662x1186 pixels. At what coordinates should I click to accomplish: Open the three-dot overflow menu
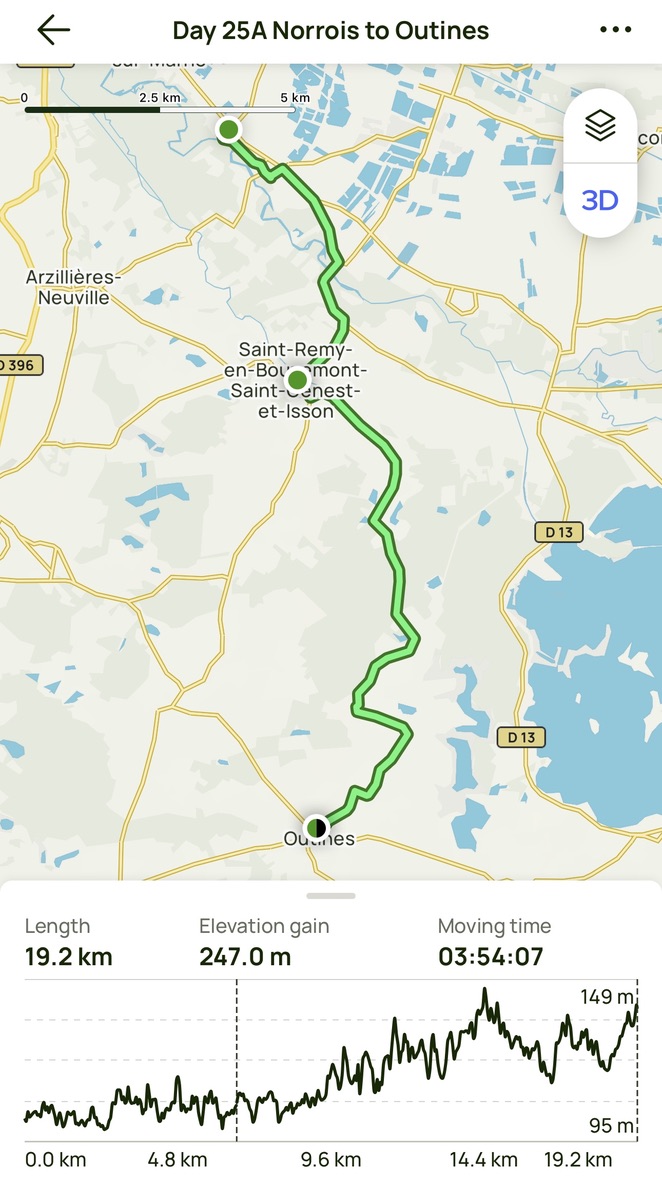pos(615,30)
